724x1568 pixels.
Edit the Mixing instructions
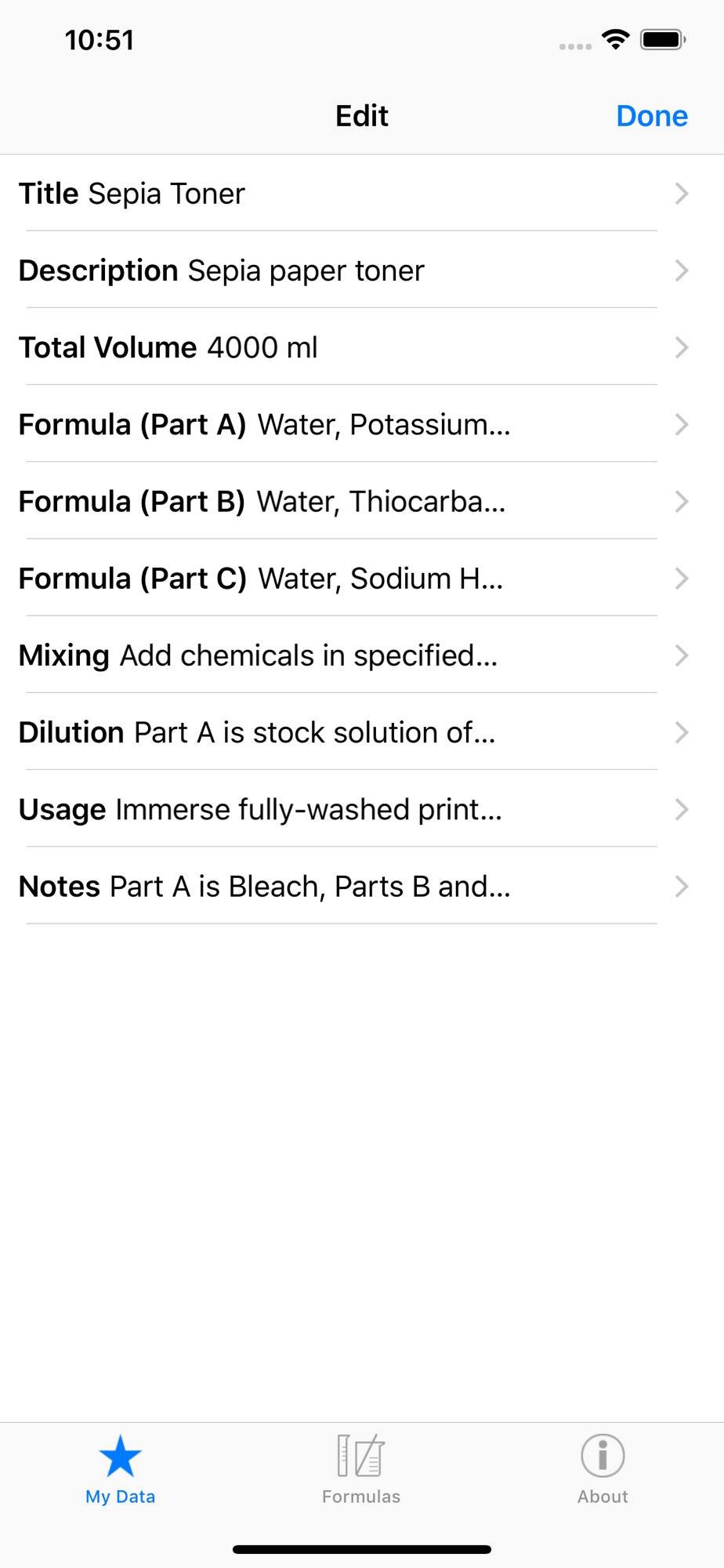tap(362, 655)
